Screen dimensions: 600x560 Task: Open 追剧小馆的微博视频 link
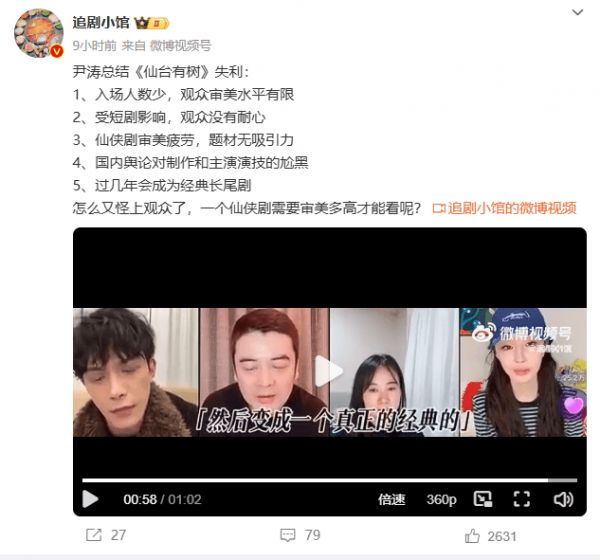[510, 208]
